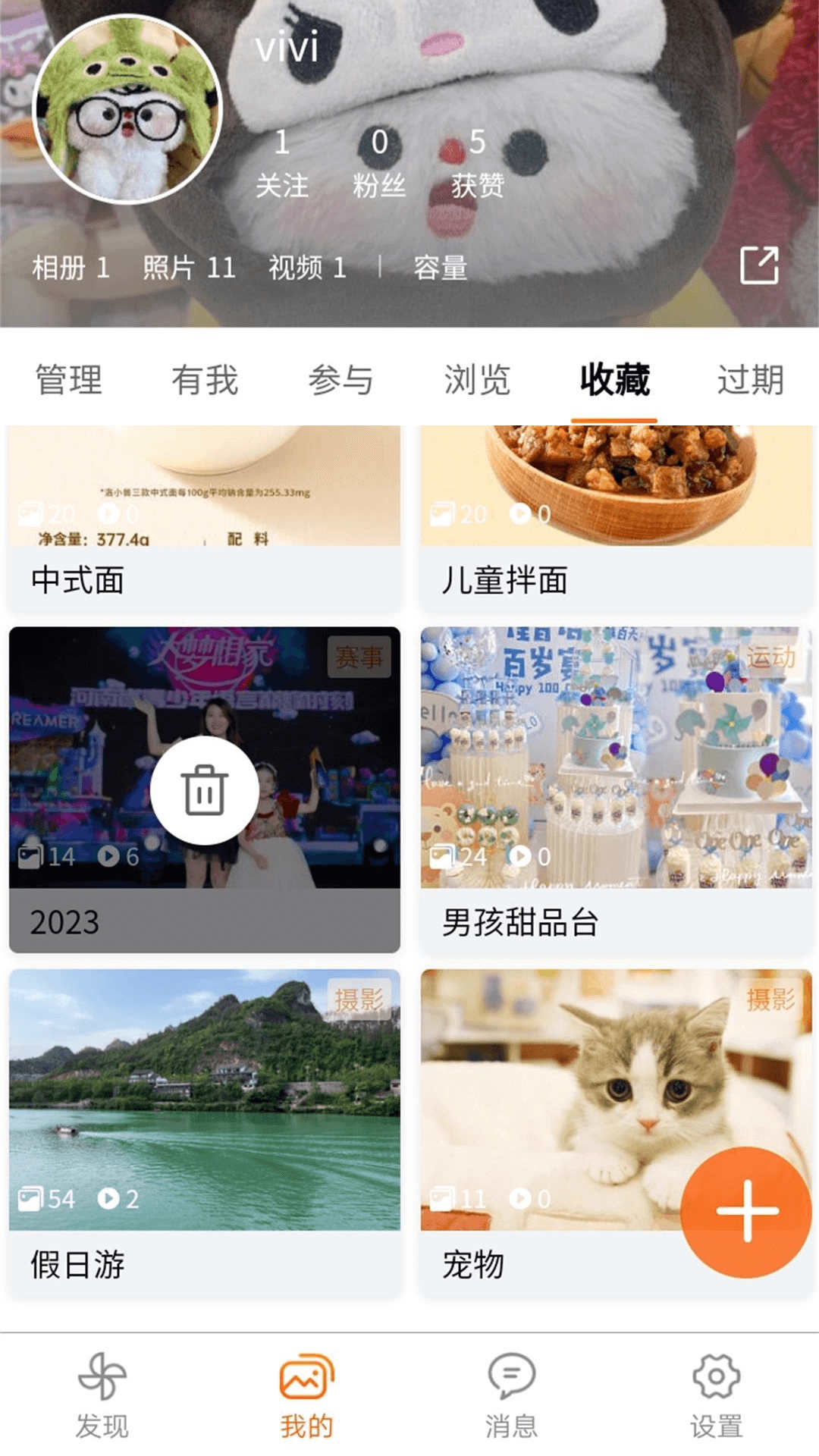The image size is (819, 1456).
Task: Tap the share icon on the profile header
Action: point(759,265)
